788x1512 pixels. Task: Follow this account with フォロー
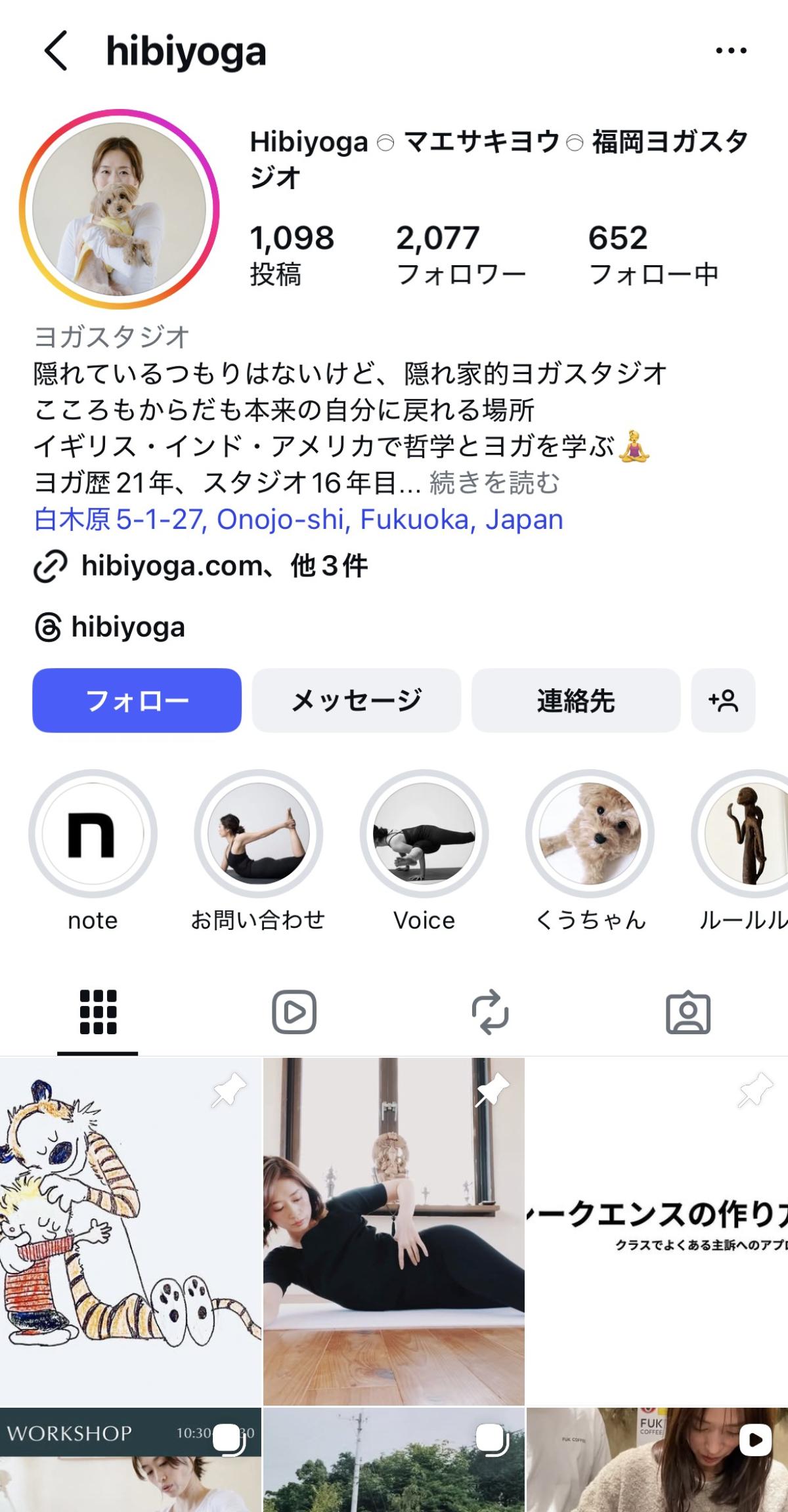pos(137,700)
